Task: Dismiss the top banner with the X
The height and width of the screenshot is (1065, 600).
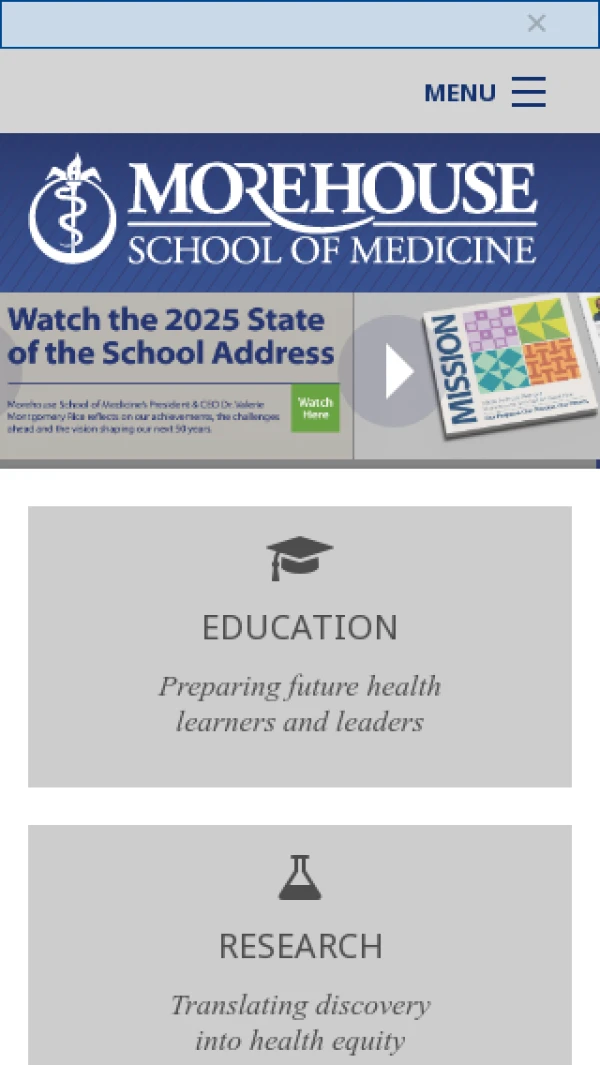Action: (x=536, y=23)
